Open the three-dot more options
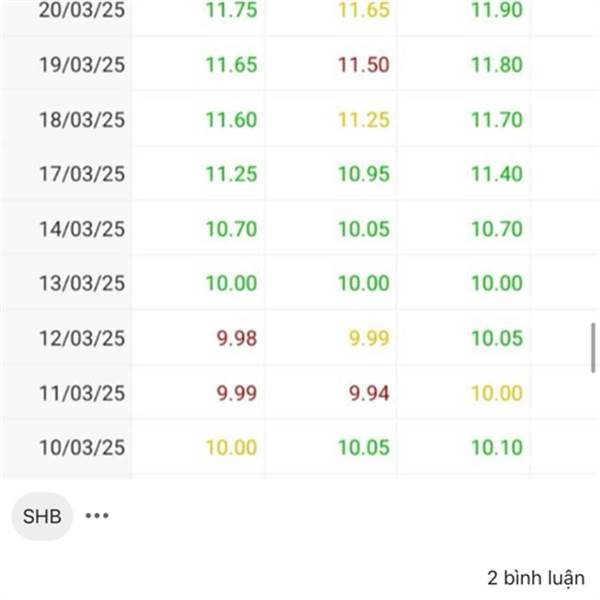 (x=96, y=516)
